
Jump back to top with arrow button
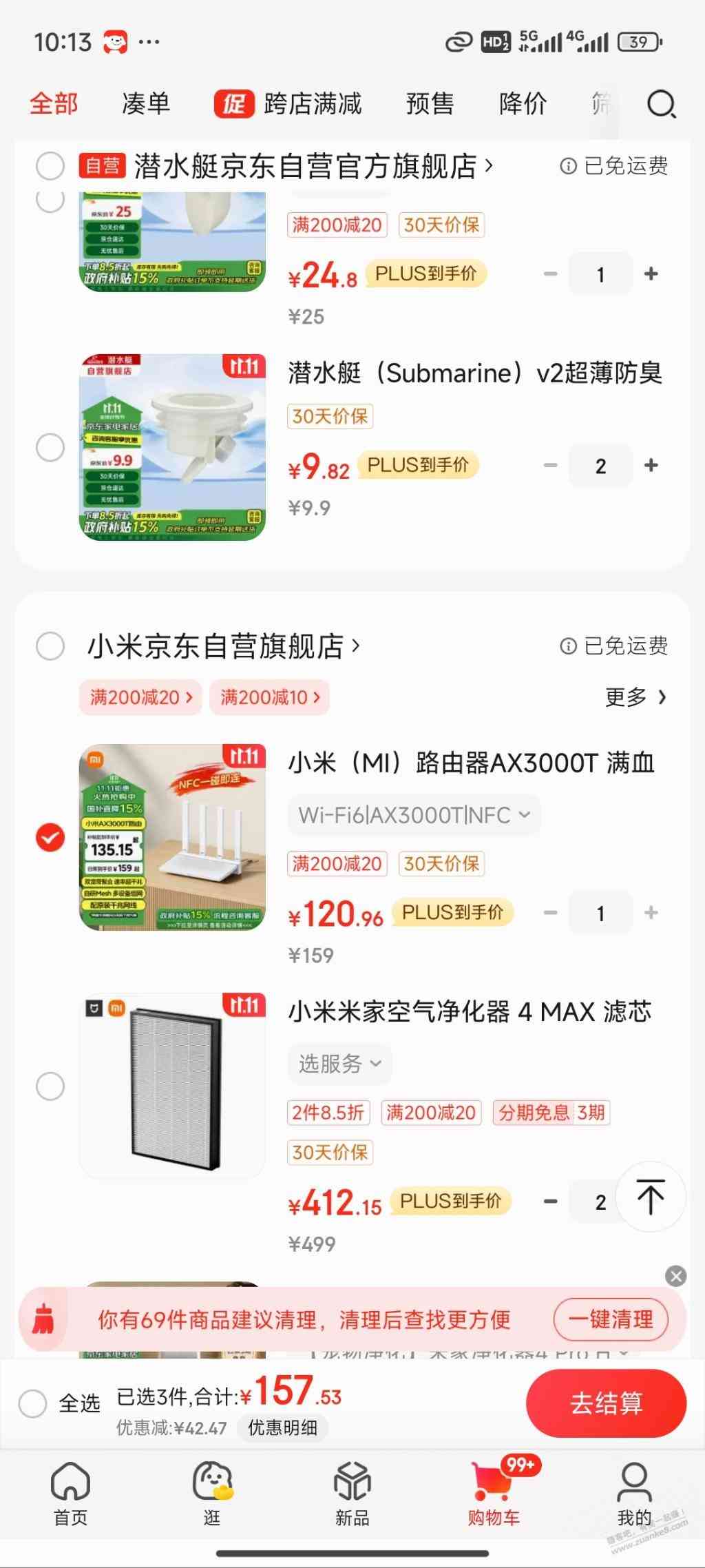pyautogui.click(x=650, y=1197)
